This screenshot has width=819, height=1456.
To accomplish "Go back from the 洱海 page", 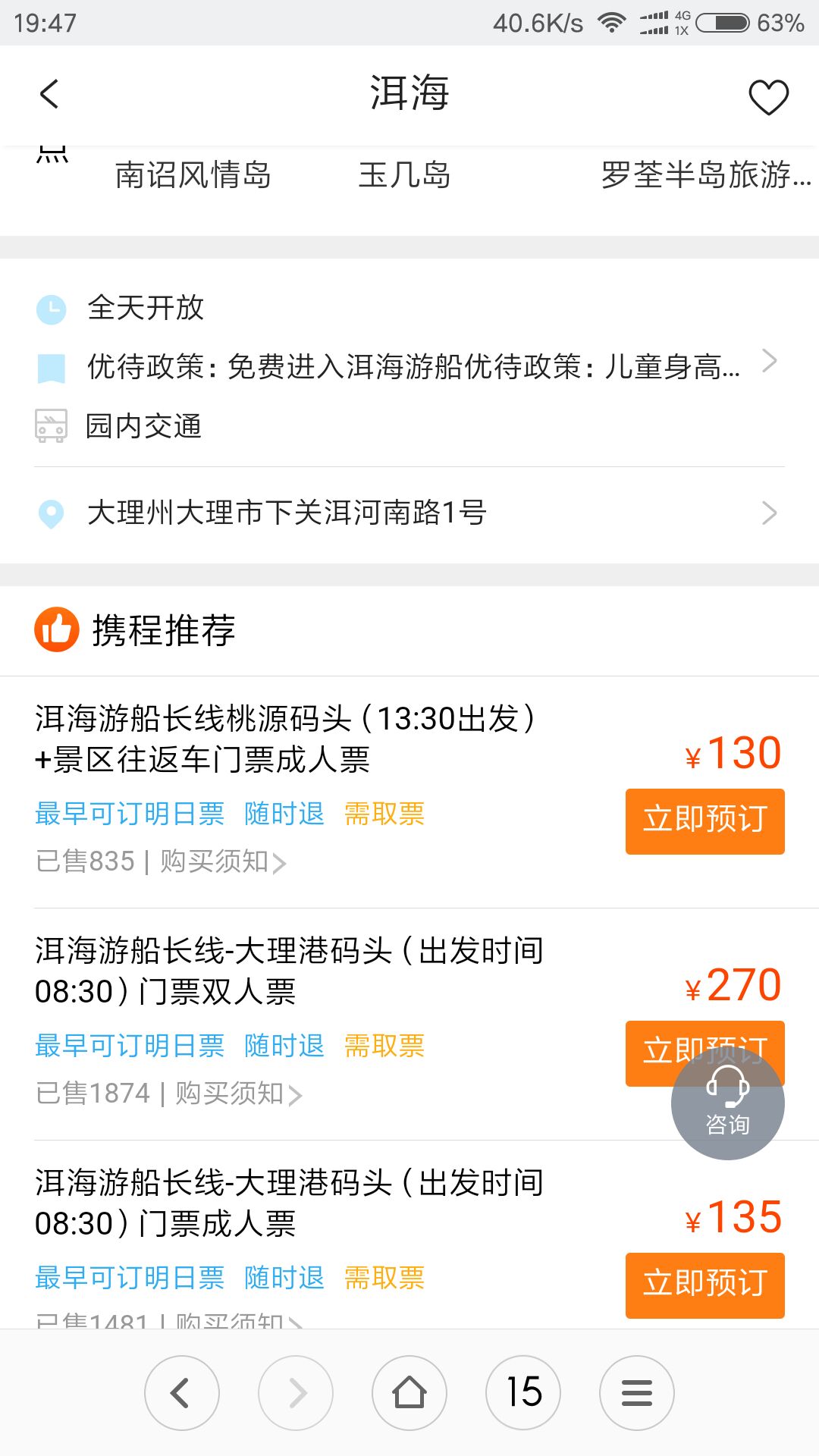I will coord(49,95).
